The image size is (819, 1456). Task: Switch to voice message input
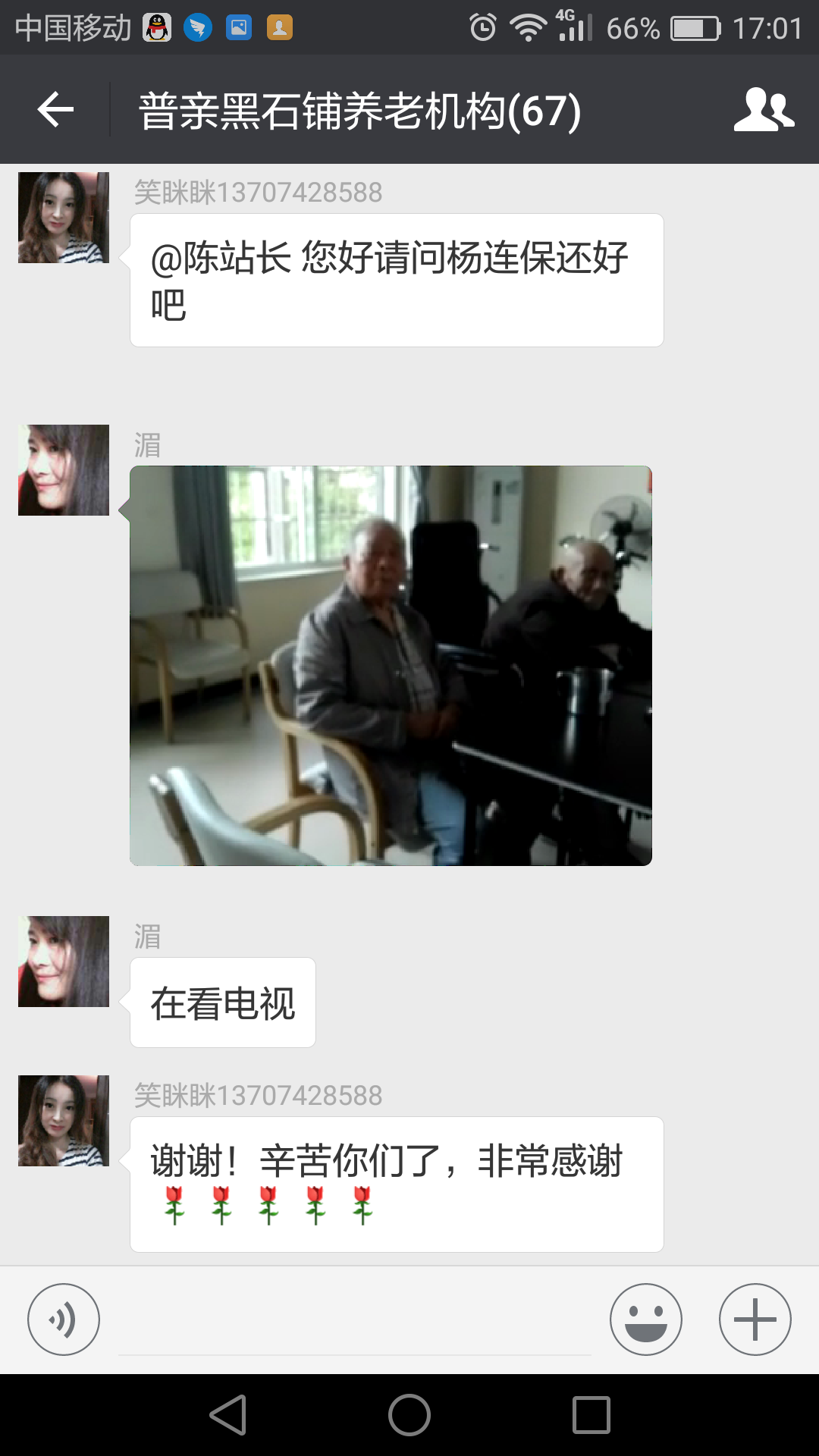pyautogui.click(x=64, y=1319)
